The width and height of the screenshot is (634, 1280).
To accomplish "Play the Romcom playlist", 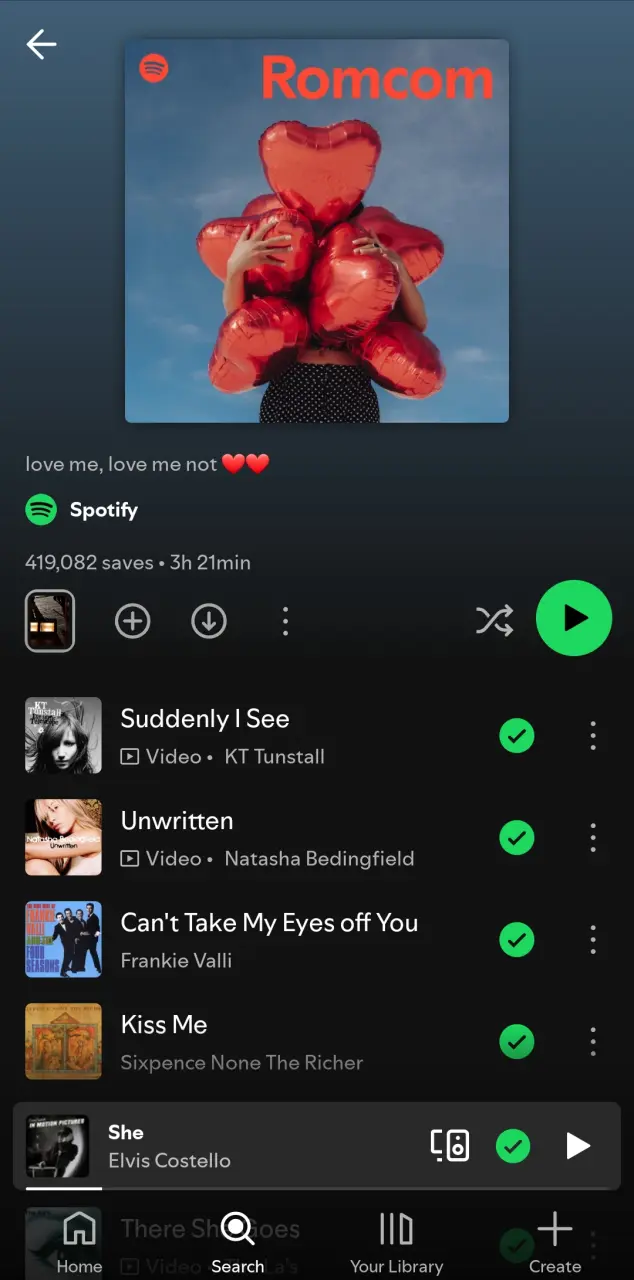I will tap(574, 618).
